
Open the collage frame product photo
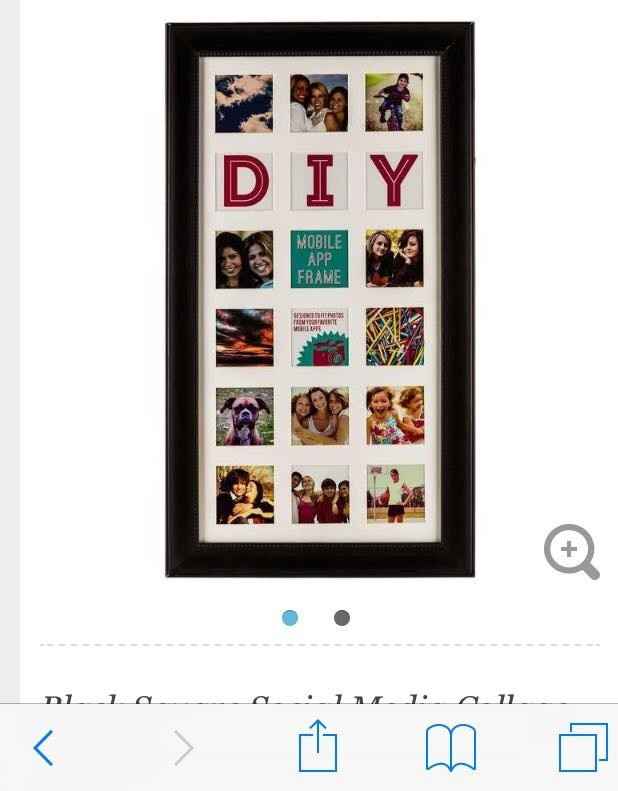point(319,300)
